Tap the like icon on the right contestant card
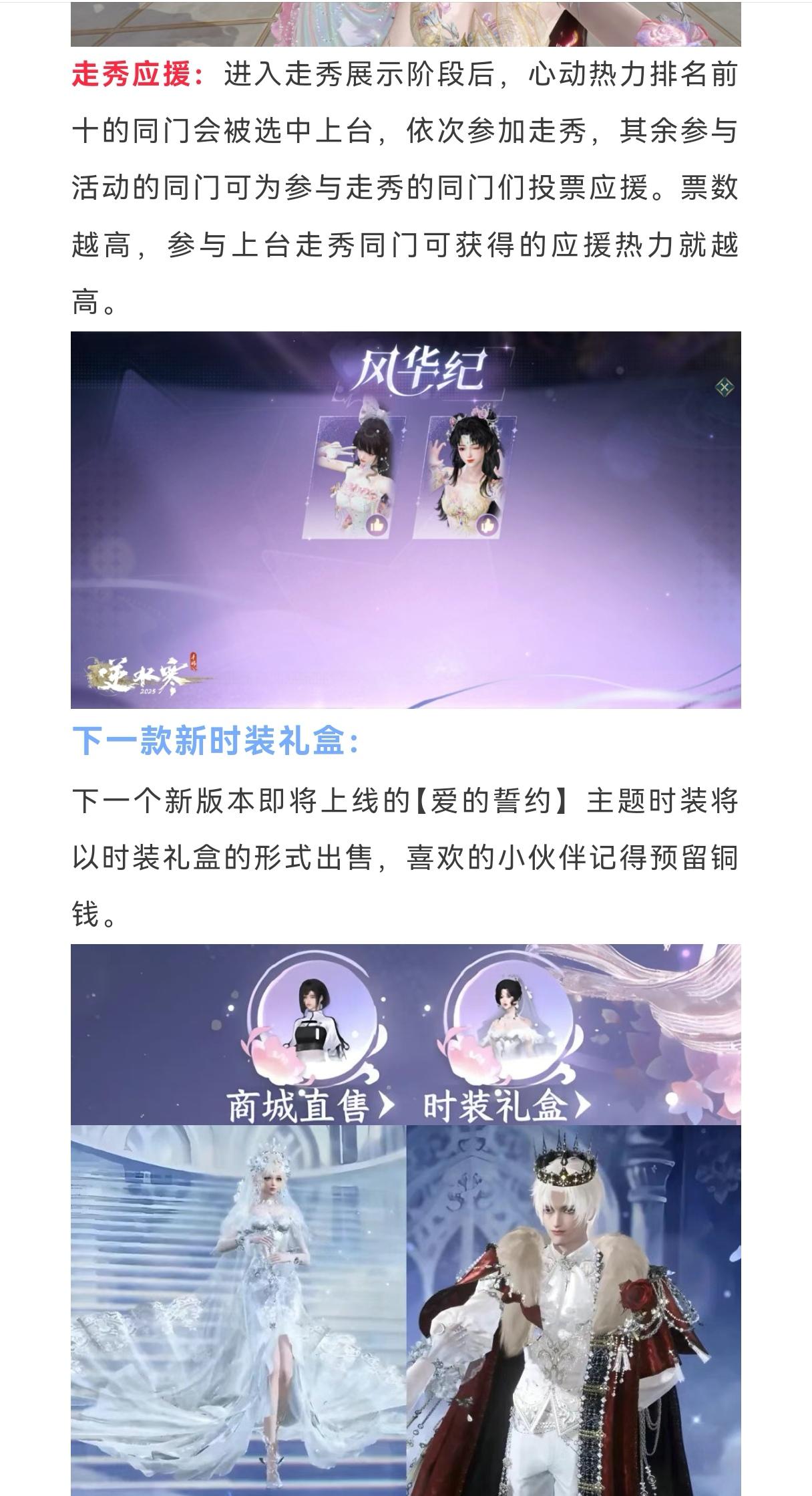The image size is (812, 1496). [487, 525]
